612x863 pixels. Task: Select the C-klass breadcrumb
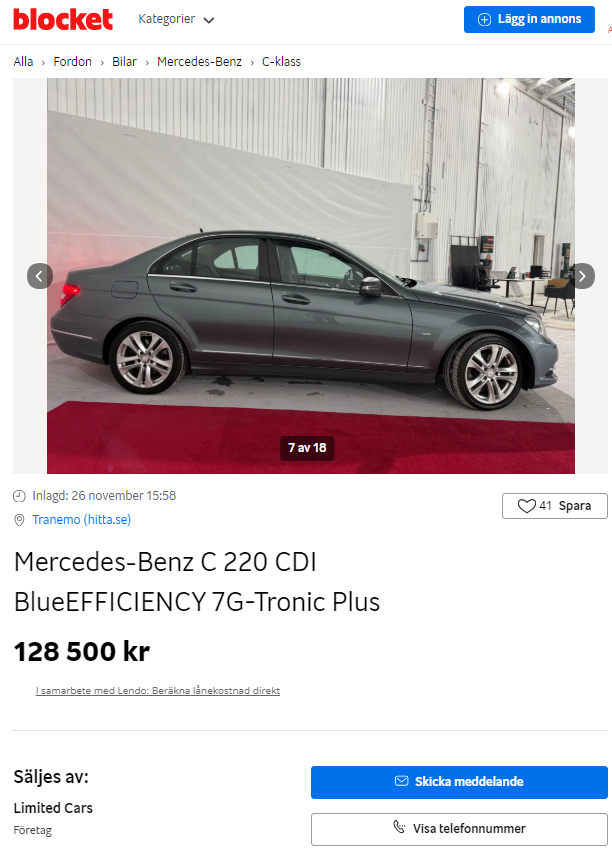pyautogui.click(x=281, y=62)
